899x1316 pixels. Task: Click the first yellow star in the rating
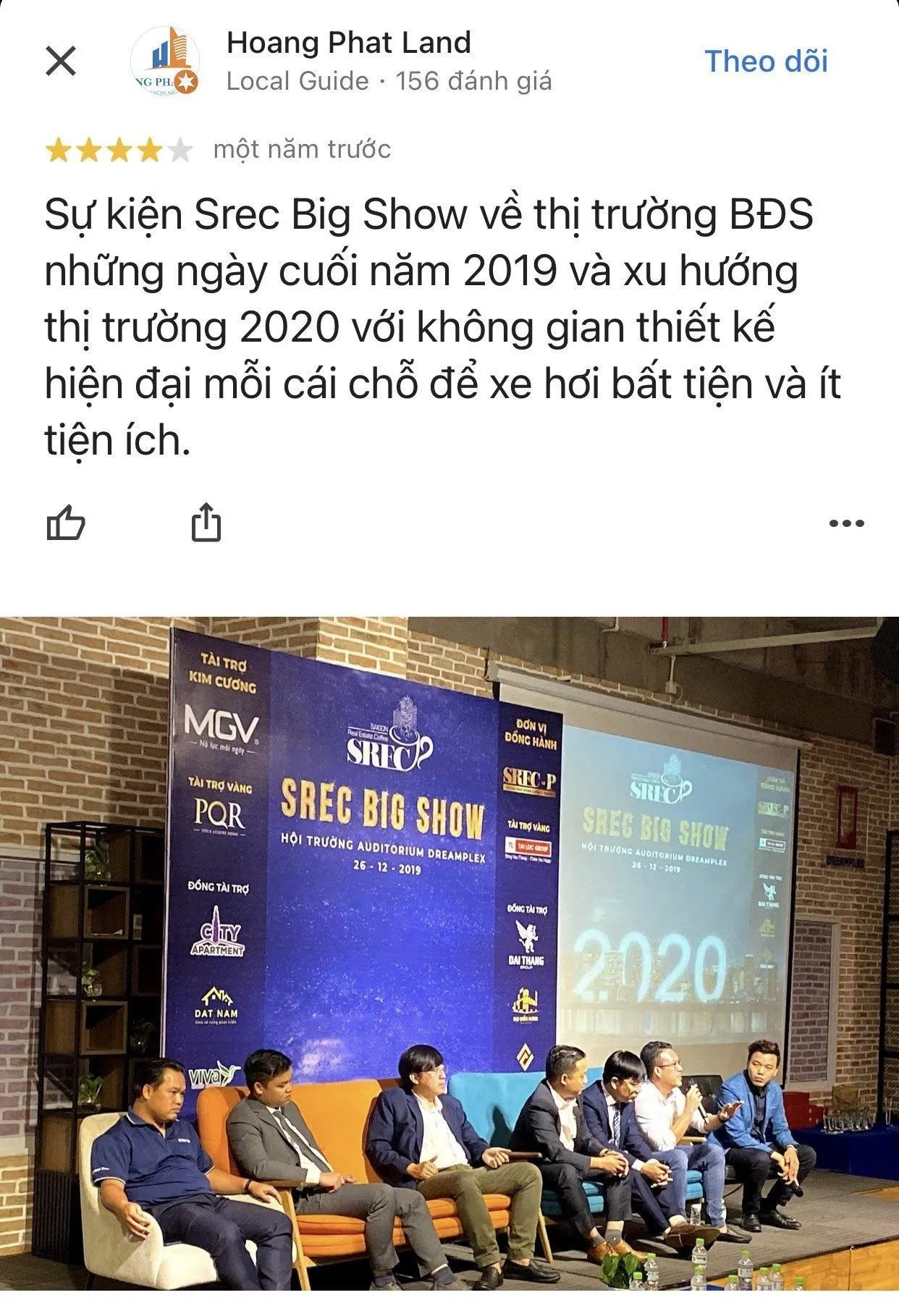coord(58,150)
